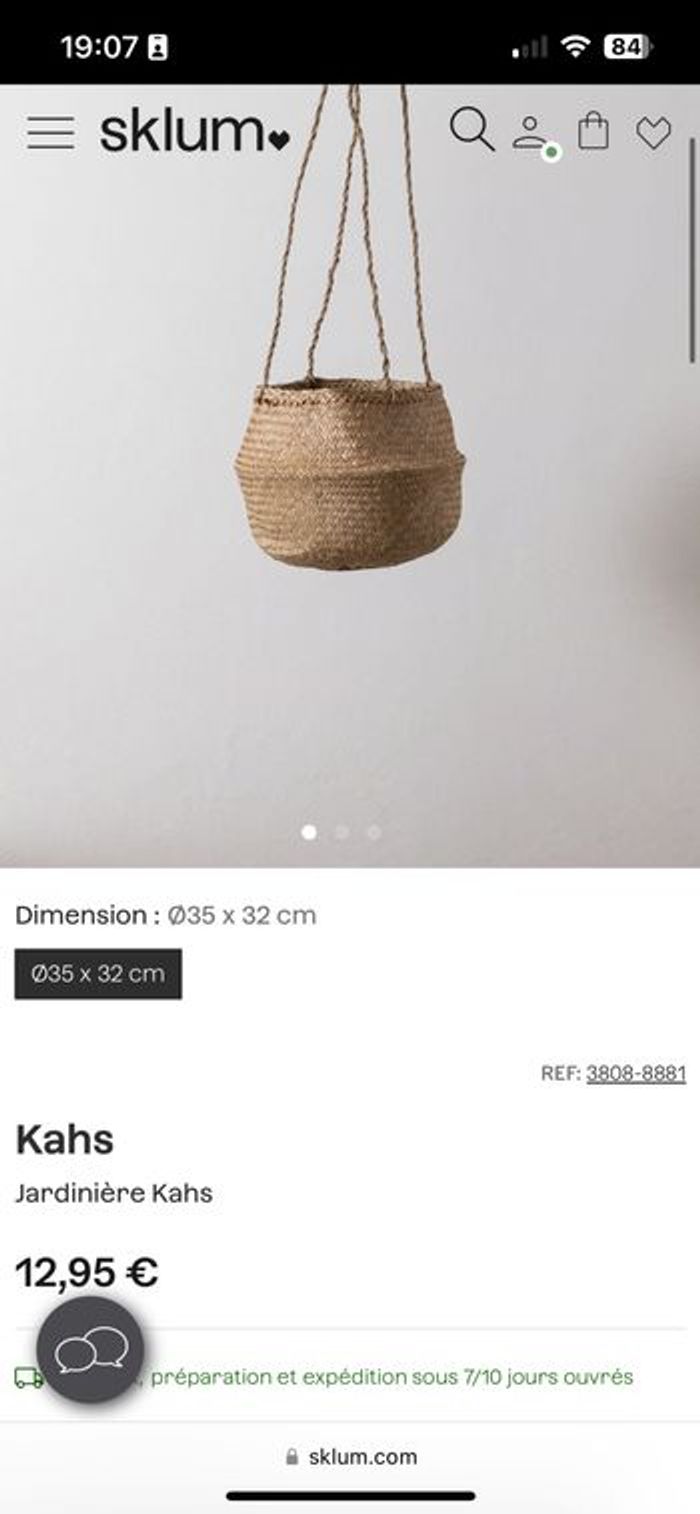Image resolution: width=700 pixels, height=1514 pixels.
Task: Open the reference link 3808-8881
Action: 635,1073
